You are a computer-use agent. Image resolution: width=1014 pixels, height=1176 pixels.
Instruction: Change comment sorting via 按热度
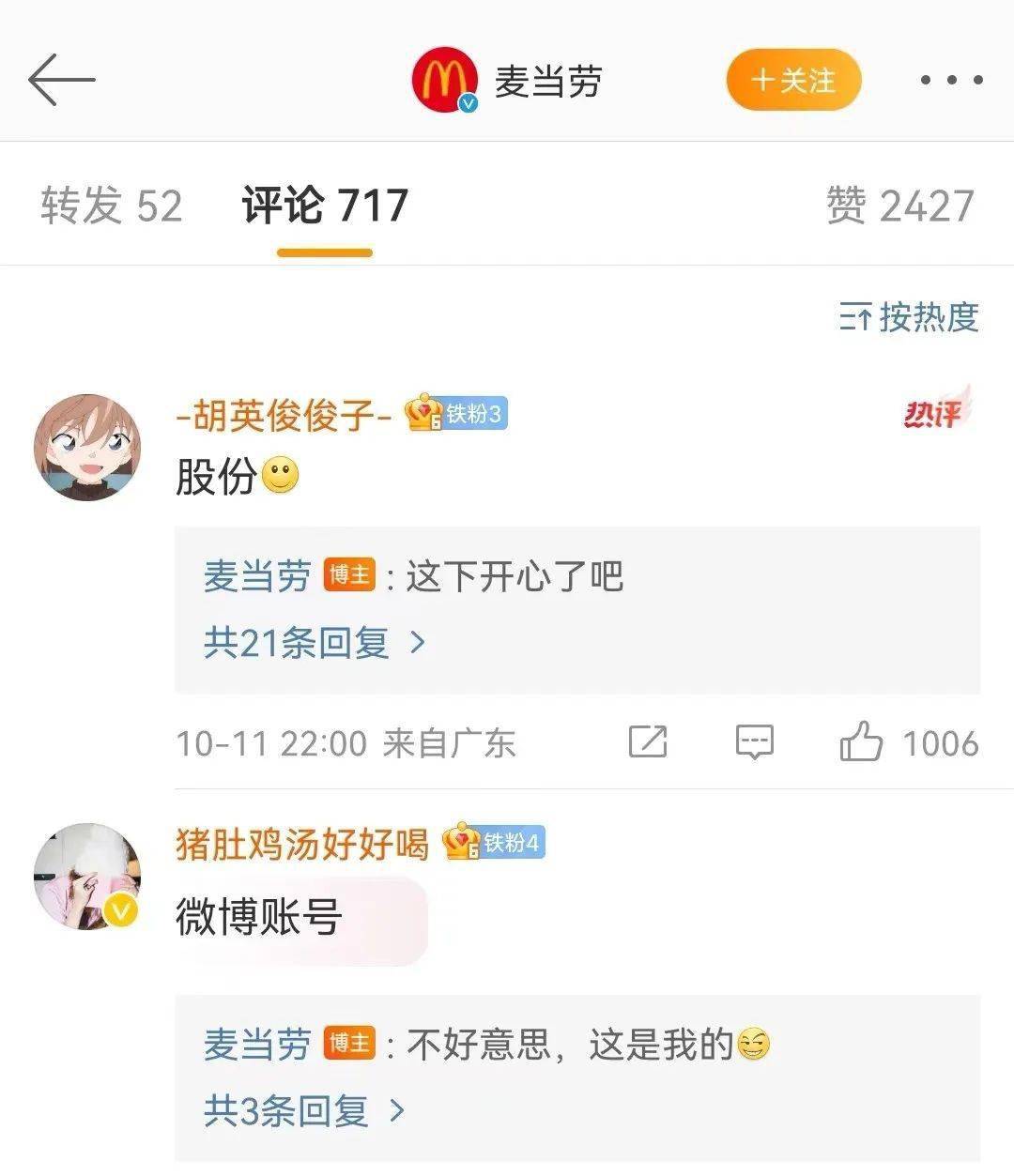click(x=909, y=318)
